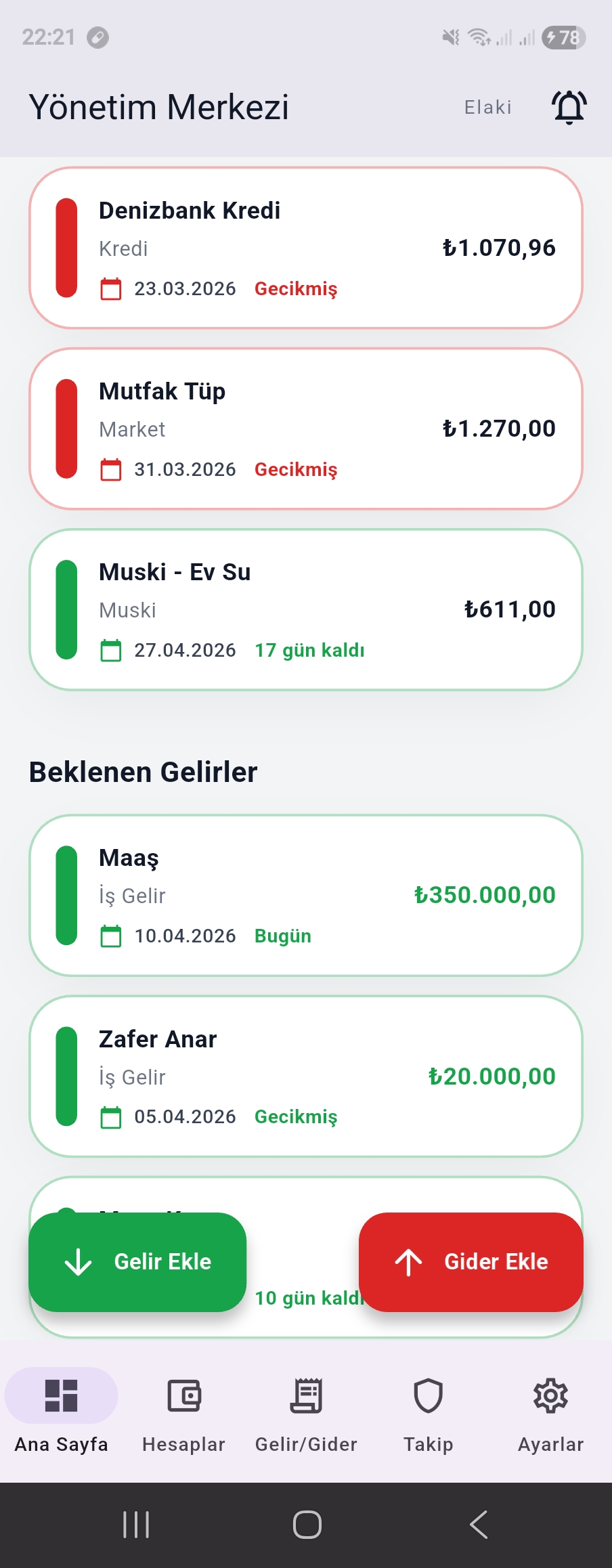Select the Elaki label in the header
Image resolution: width=612 pixels, height=1568 pixels.
point(487,106)
